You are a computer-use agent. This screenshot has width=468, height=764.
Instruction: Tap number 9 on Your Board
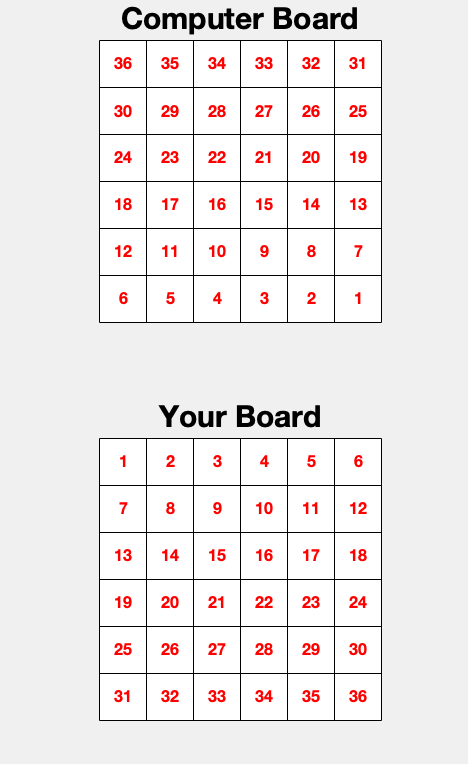tap(217, 509)
